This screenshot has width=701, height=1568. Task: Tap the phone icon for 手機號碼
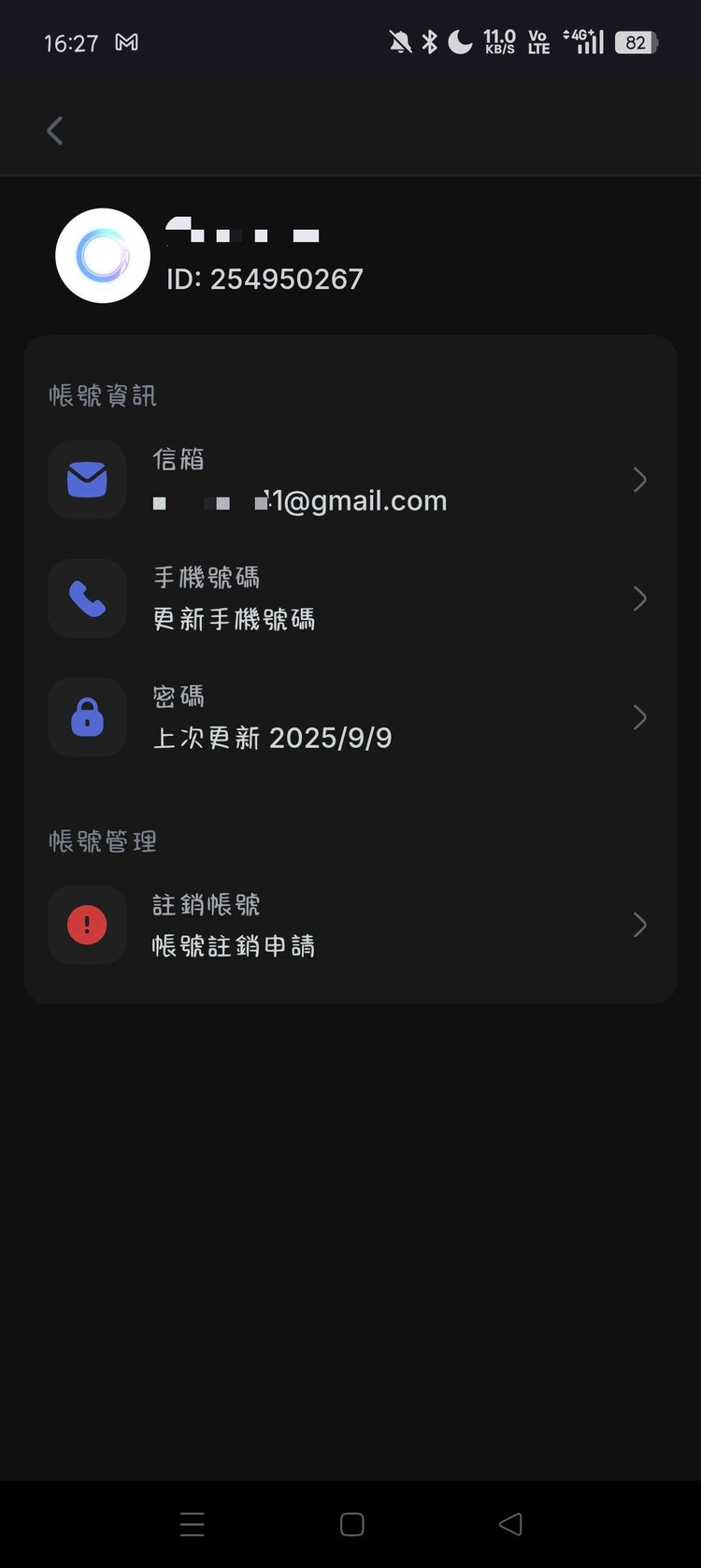[x=87, y=598]
